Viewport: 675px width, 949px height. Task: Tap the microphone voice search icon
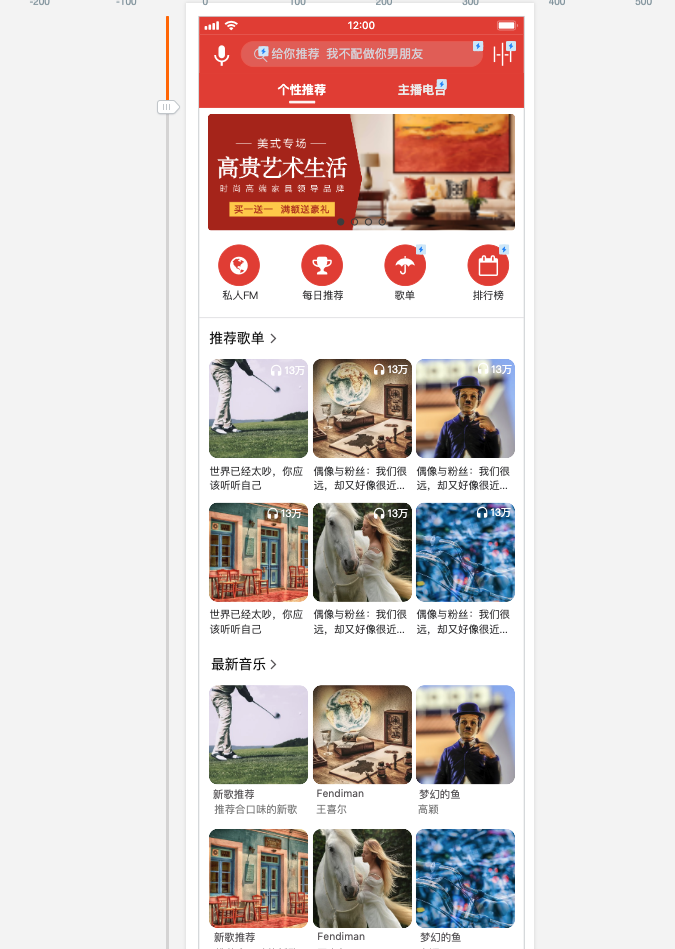pos(221,55)
